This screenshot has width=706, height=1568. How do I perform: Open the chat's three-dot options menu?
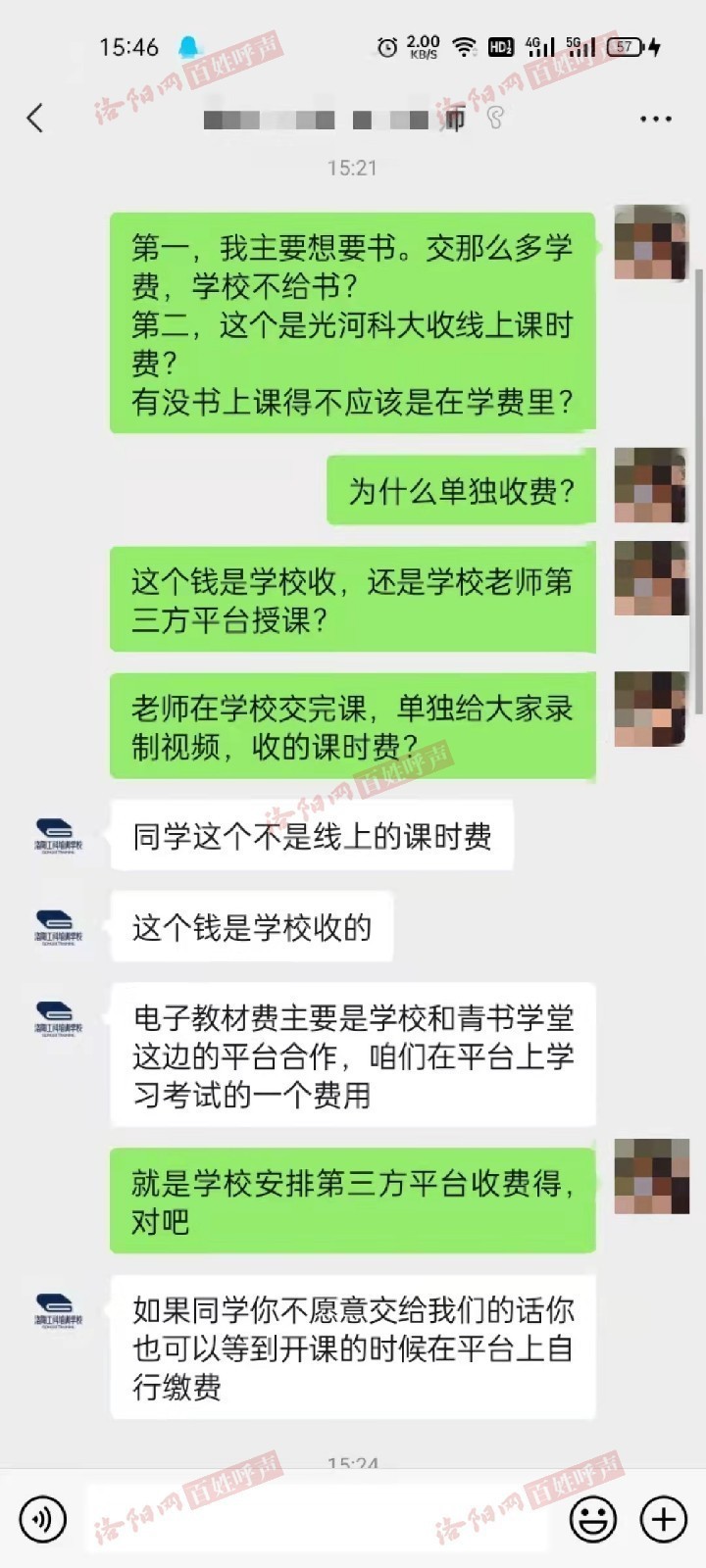point(655,119)
